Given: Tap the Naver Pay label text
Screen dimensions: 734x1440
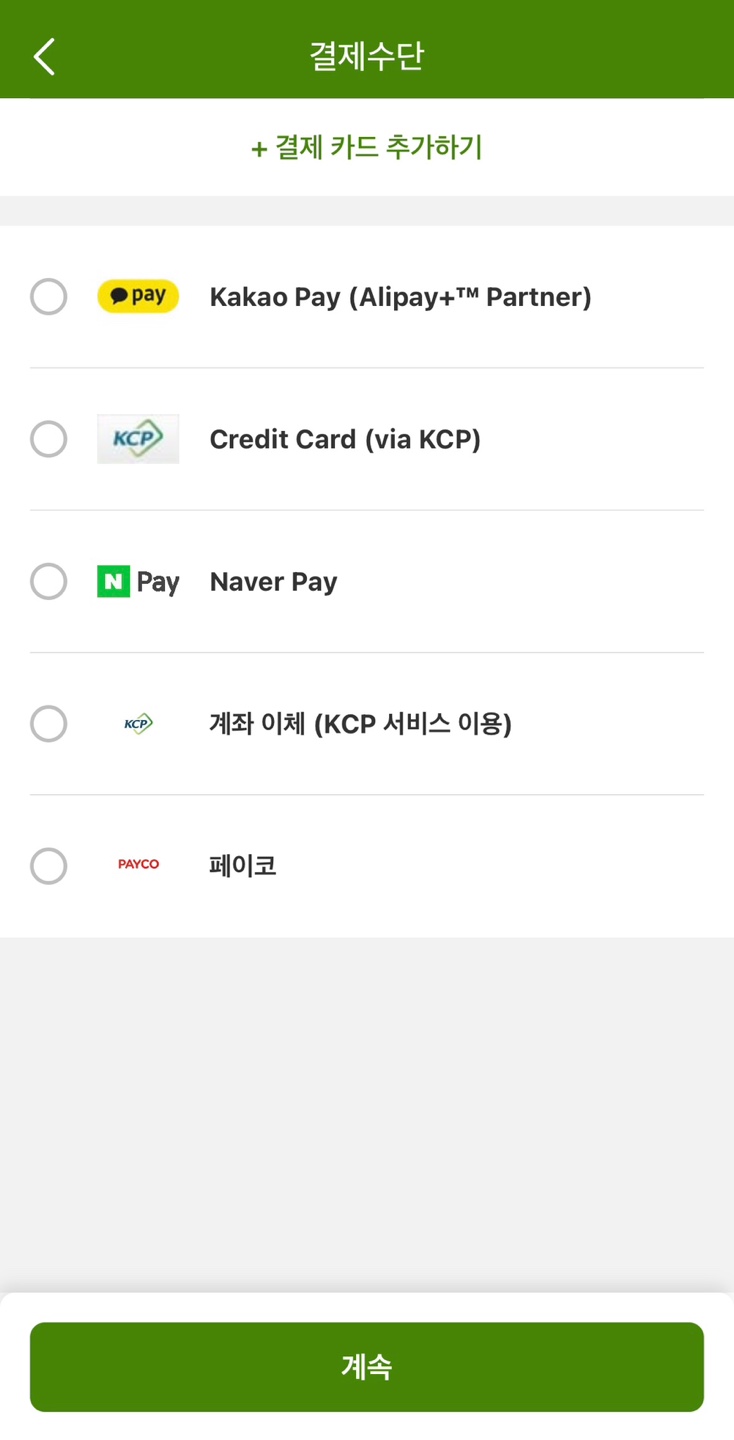Looking at the screenshot, I should click(273, 581).
